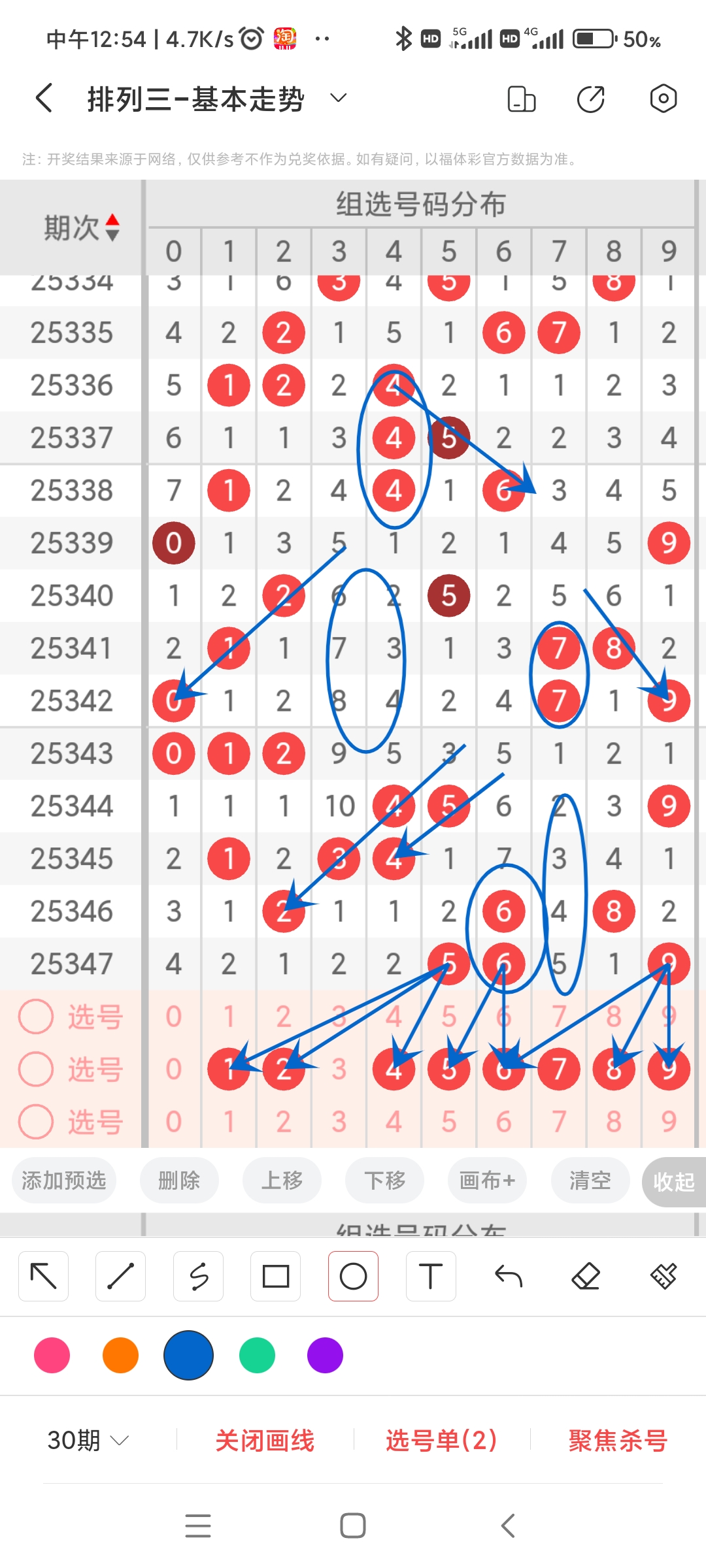Undo the last drawing stroke
The image size is (706, 1568).
(509, 1276)
